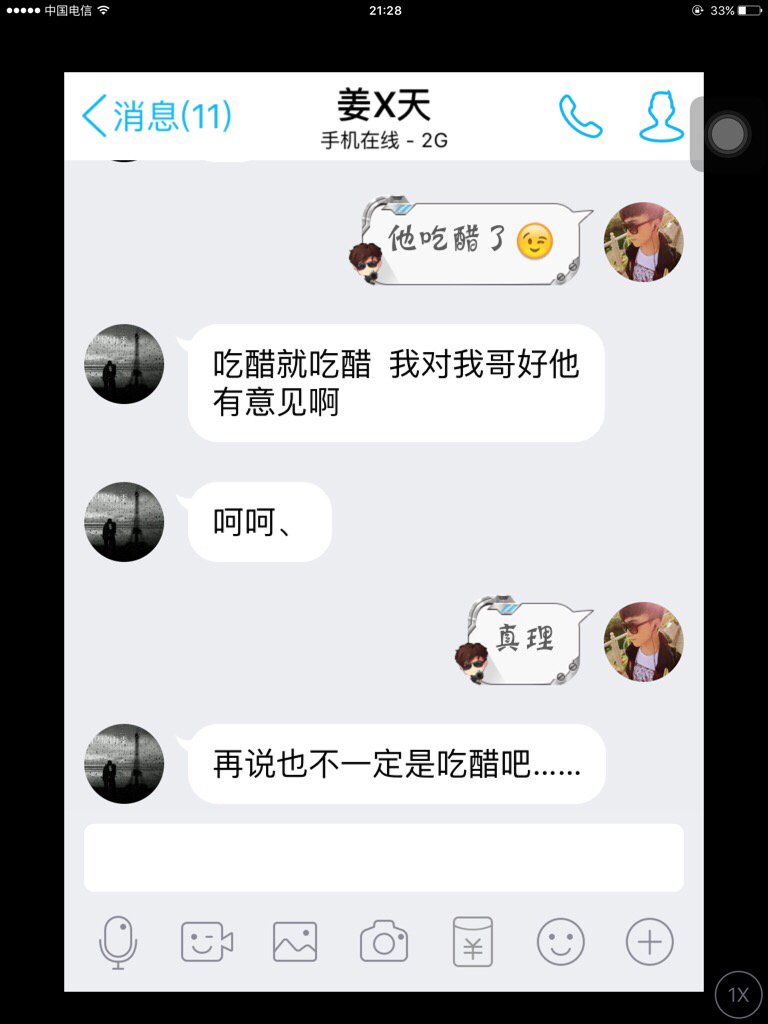The width and height of the screenshot is (768, 1024).
Task: Tap the AssistiveTouch floating button
Action: pyautogui.click(x=728, y=134)
